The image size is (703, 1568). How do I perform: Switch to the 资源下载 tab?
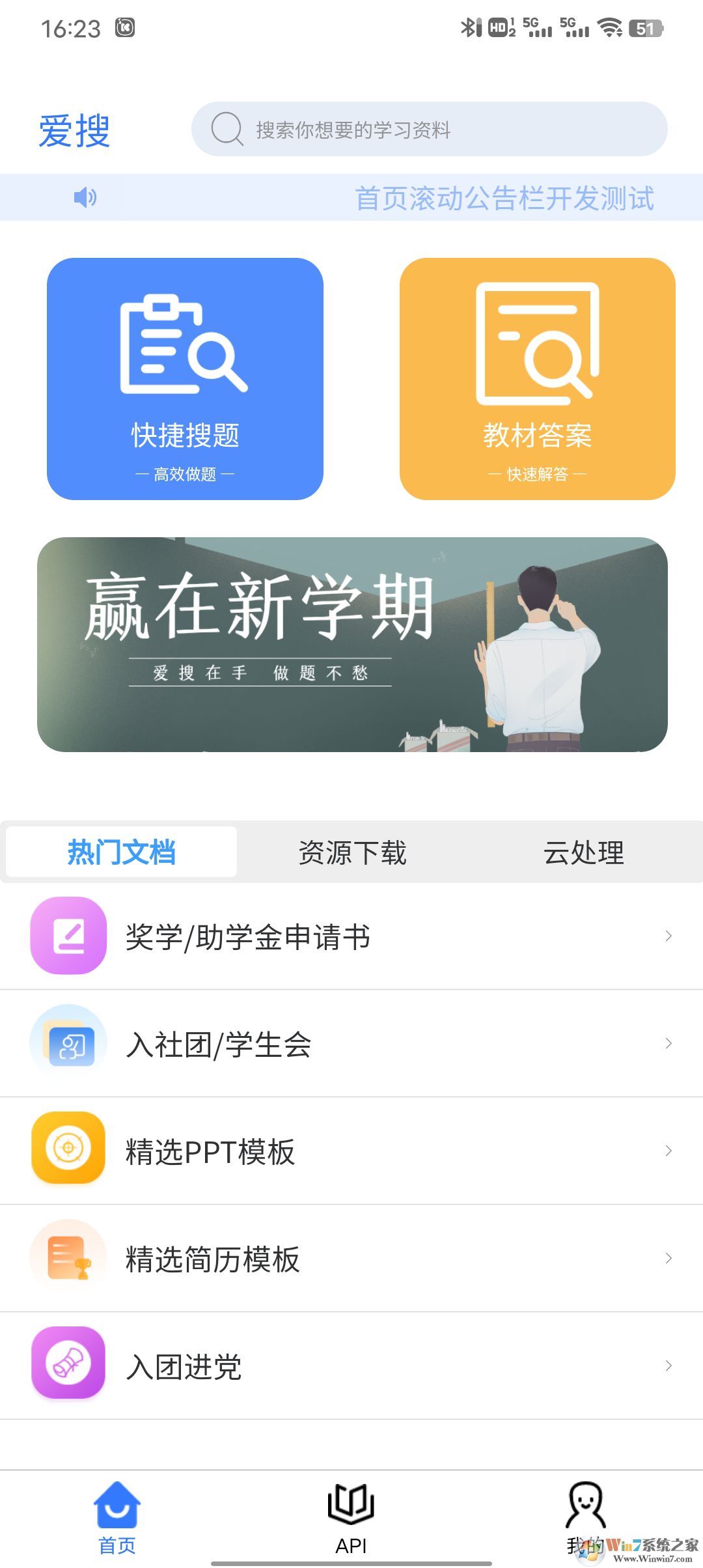[352, 852]
